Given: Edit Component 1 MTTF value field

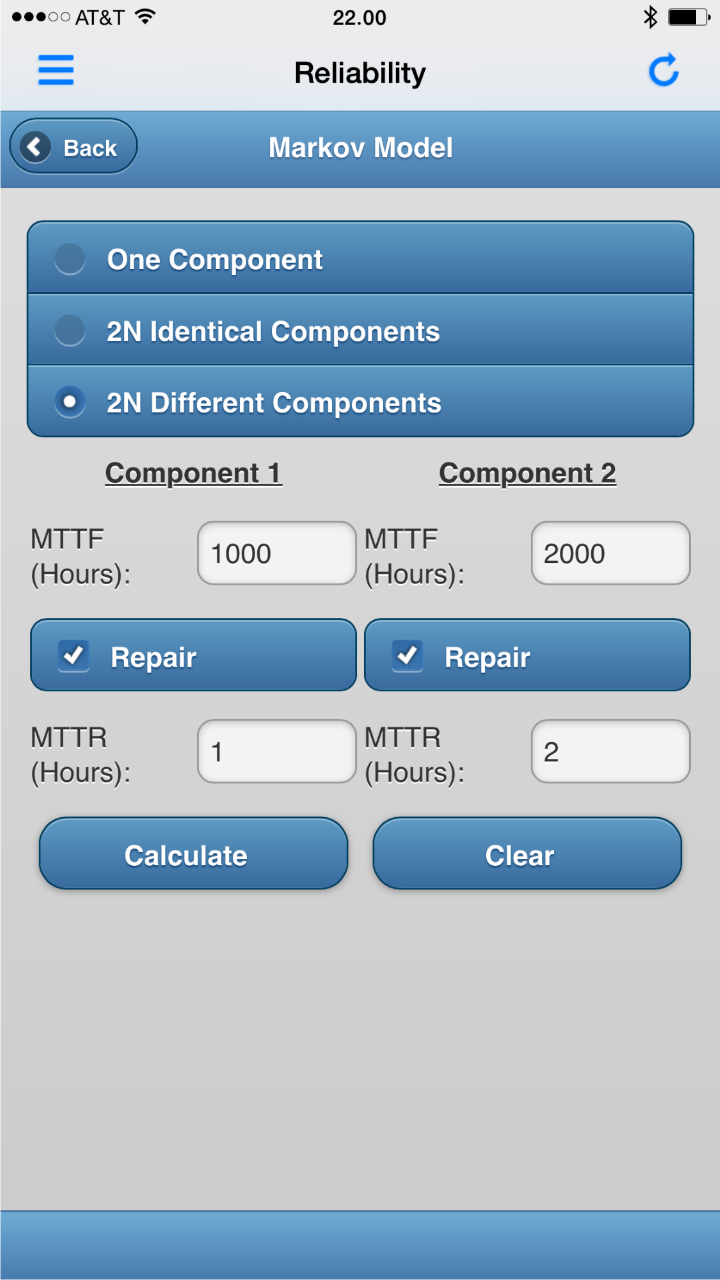Looking at the screenshot, I should point(275,553).
